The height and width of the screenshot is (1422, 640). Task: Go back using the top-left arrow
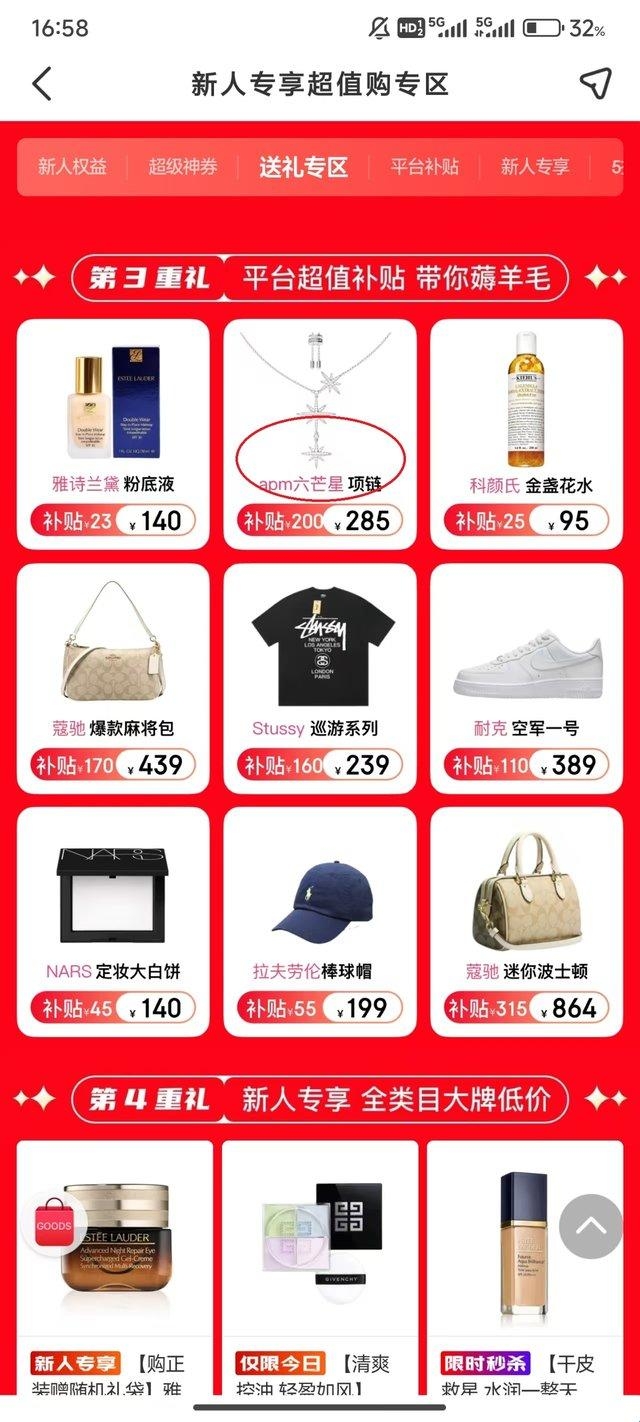click(42, 85)
